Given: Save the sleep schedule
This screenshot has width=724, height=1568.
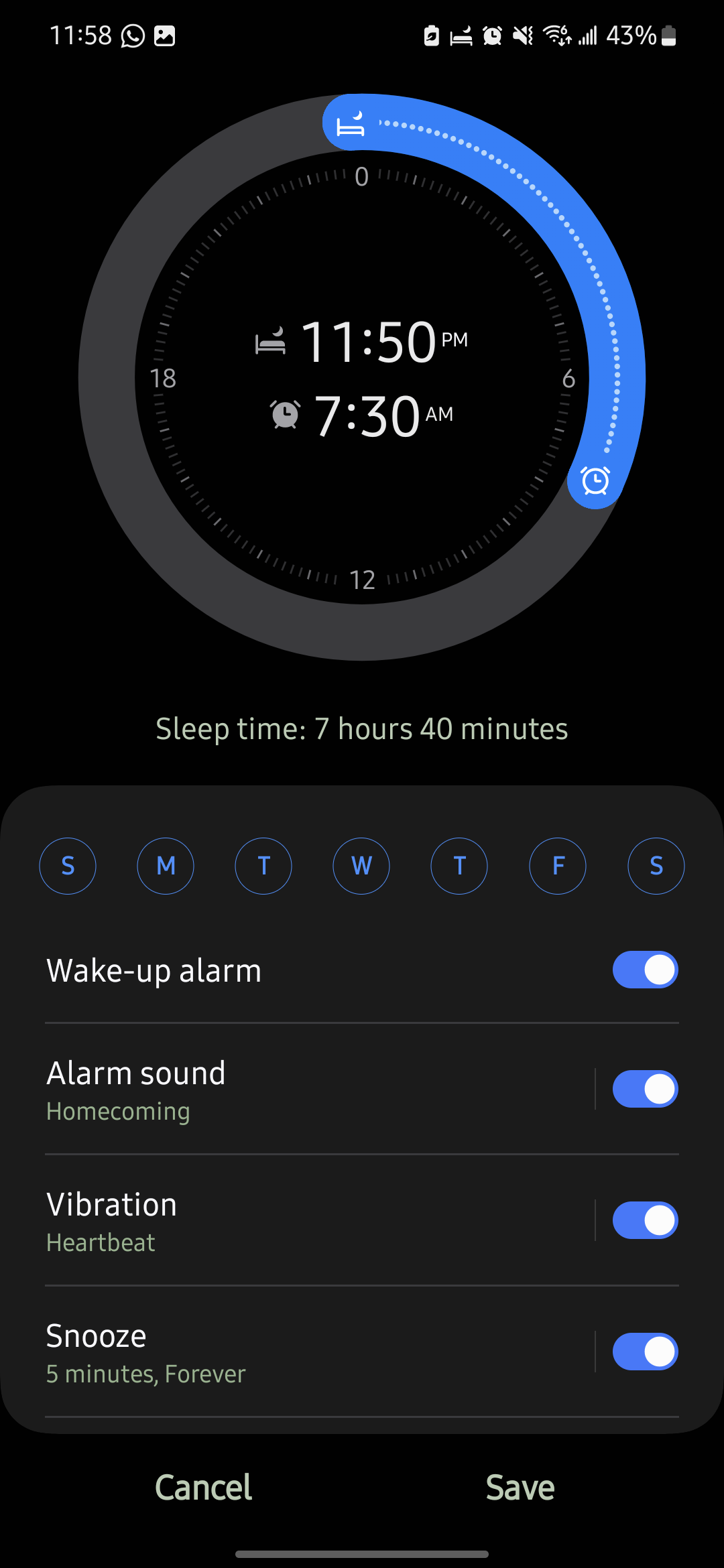Looking at the screenshot, I should coord(520,1488).
